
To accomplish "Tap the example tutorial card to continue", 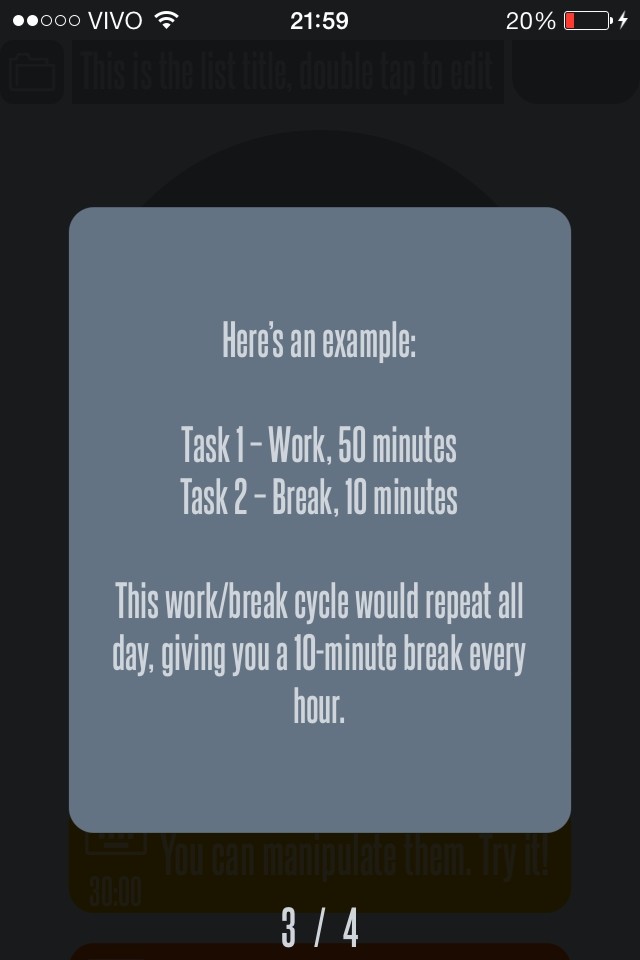I will (x=320, y=520).
